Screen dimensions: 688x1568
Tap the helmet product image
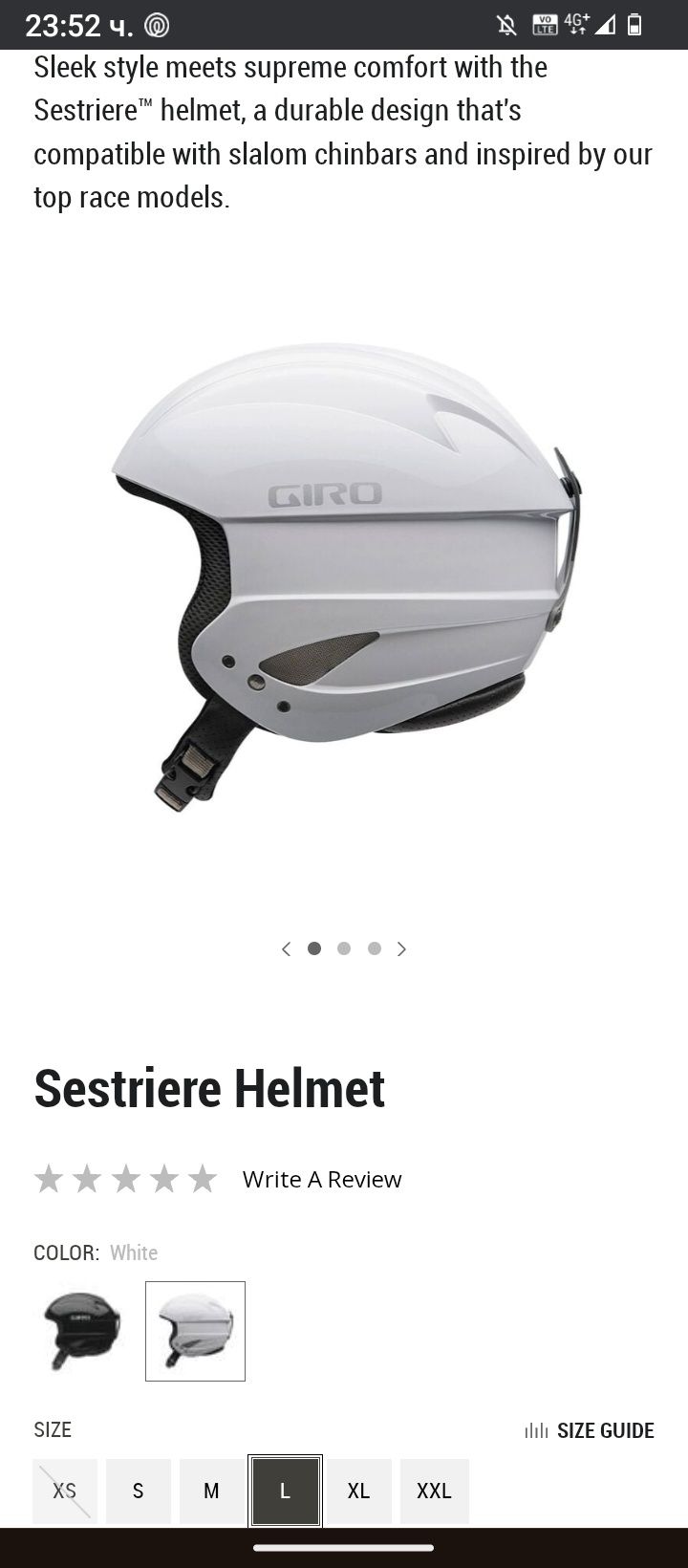click(344, 574)
